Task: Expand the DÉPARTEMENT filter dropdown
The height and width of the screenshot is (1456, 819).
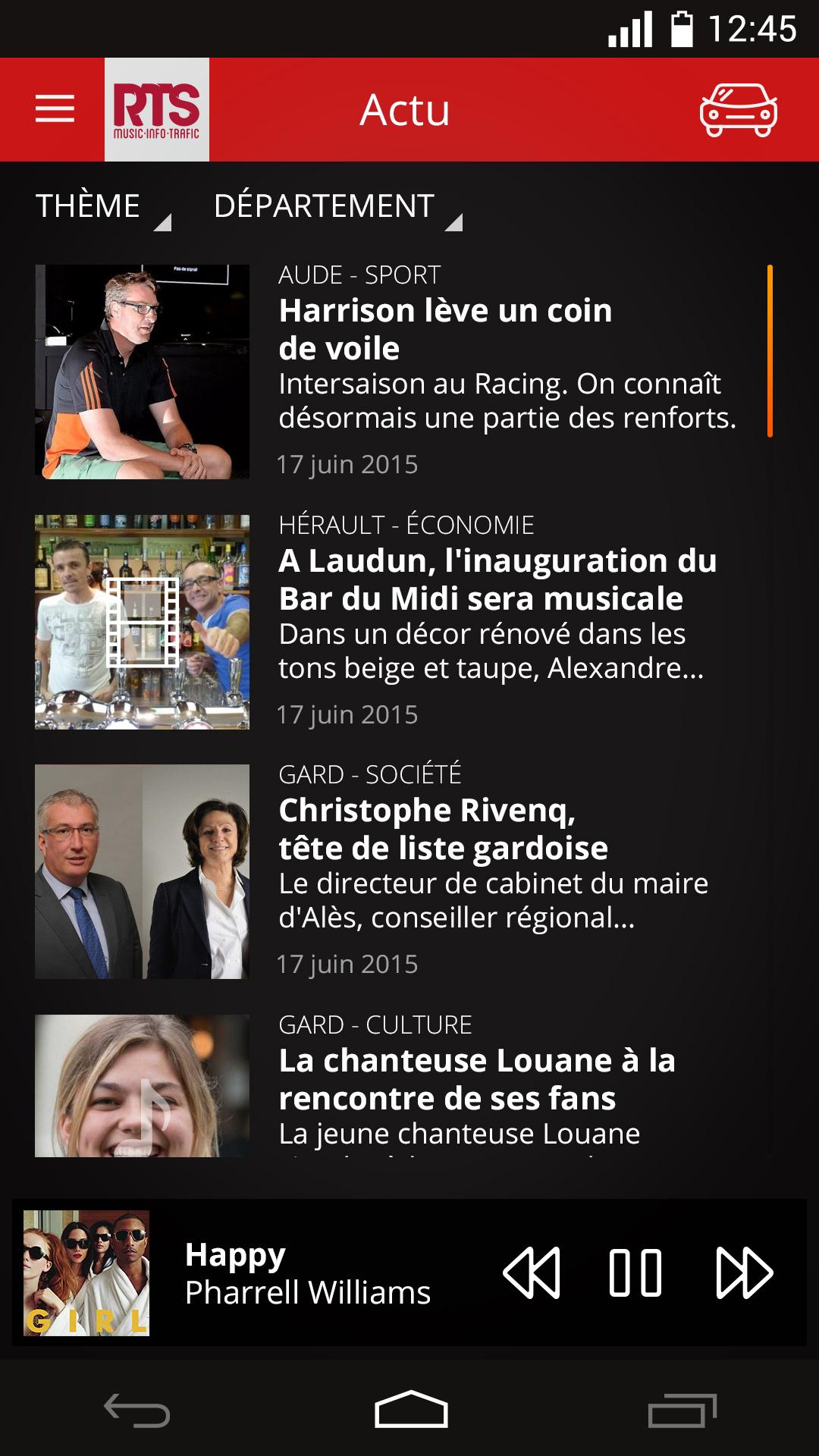Action: pyautogui.click(x=337, y=207)
